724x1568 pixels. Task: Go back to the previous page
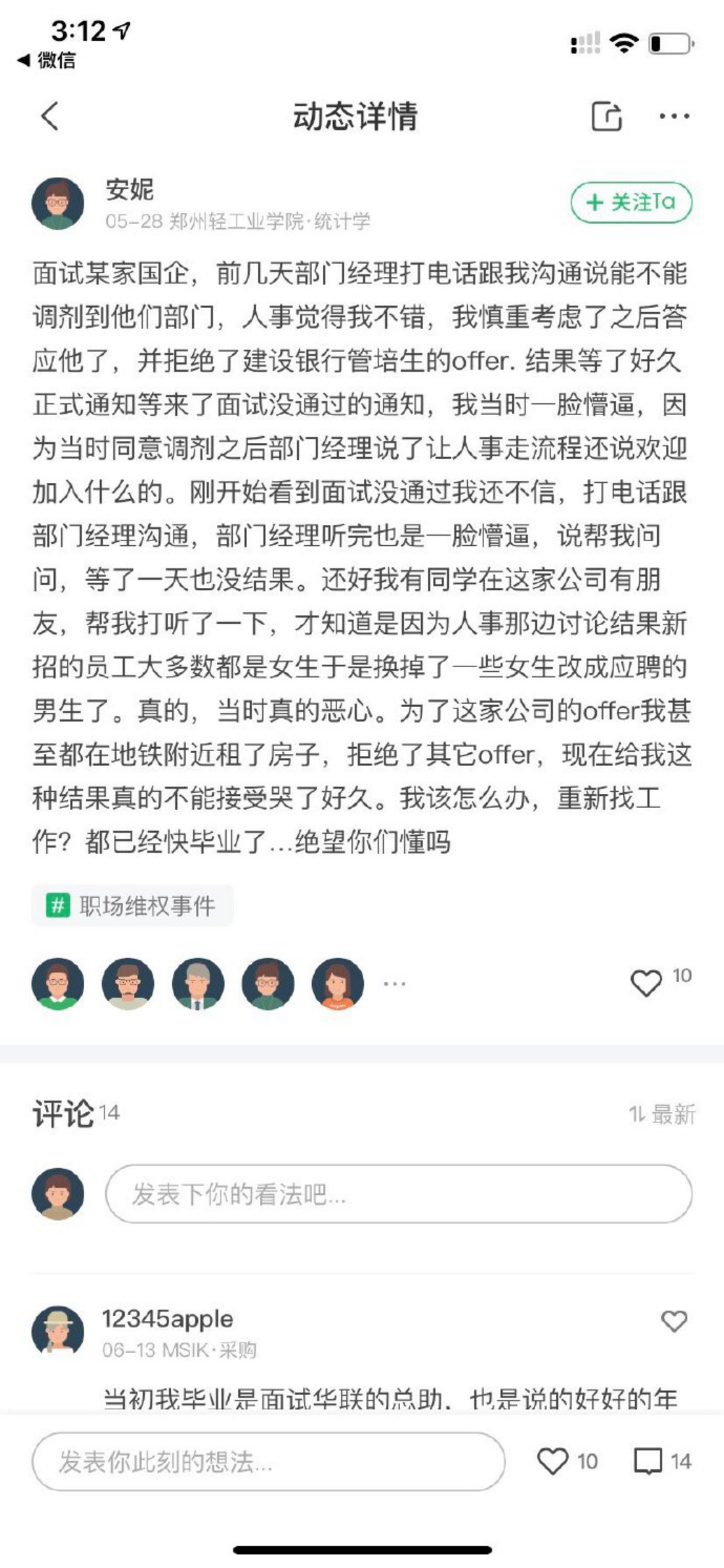[x=50, y=115]
